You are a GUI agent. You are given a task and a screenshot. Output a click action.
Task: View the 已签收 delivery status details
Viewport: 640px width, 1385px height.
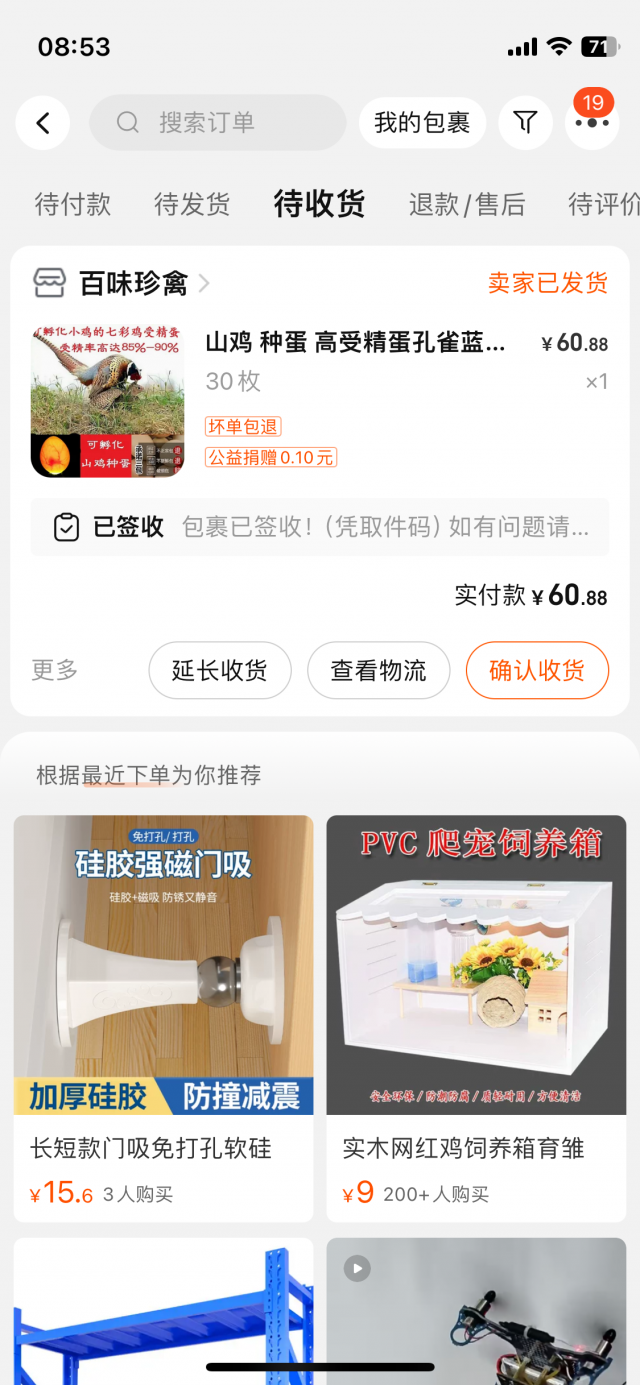pyautogui.click(x=320, y=527)
